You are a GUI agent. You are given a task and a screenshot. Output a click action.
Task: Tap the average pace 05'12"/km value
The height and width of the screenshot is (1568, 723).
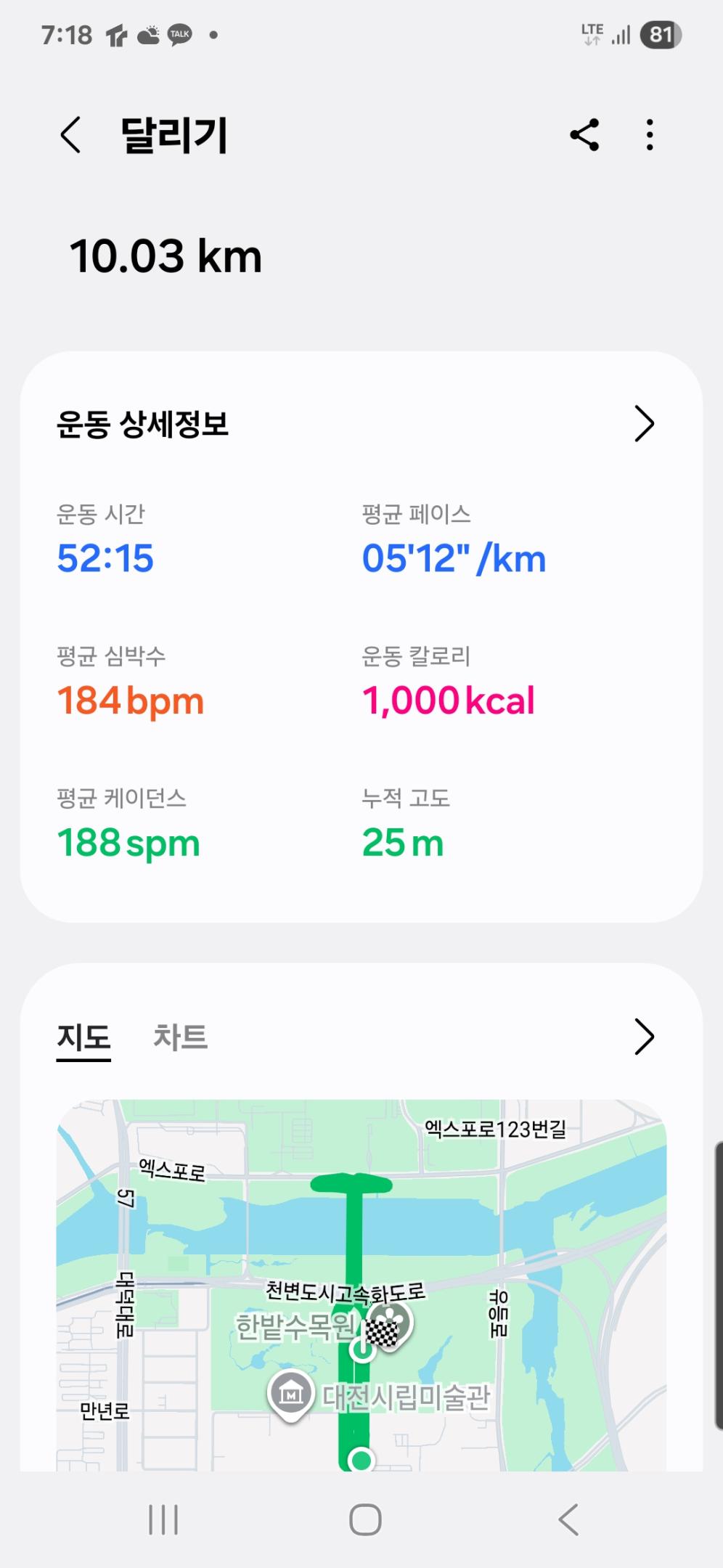(454, 558)
